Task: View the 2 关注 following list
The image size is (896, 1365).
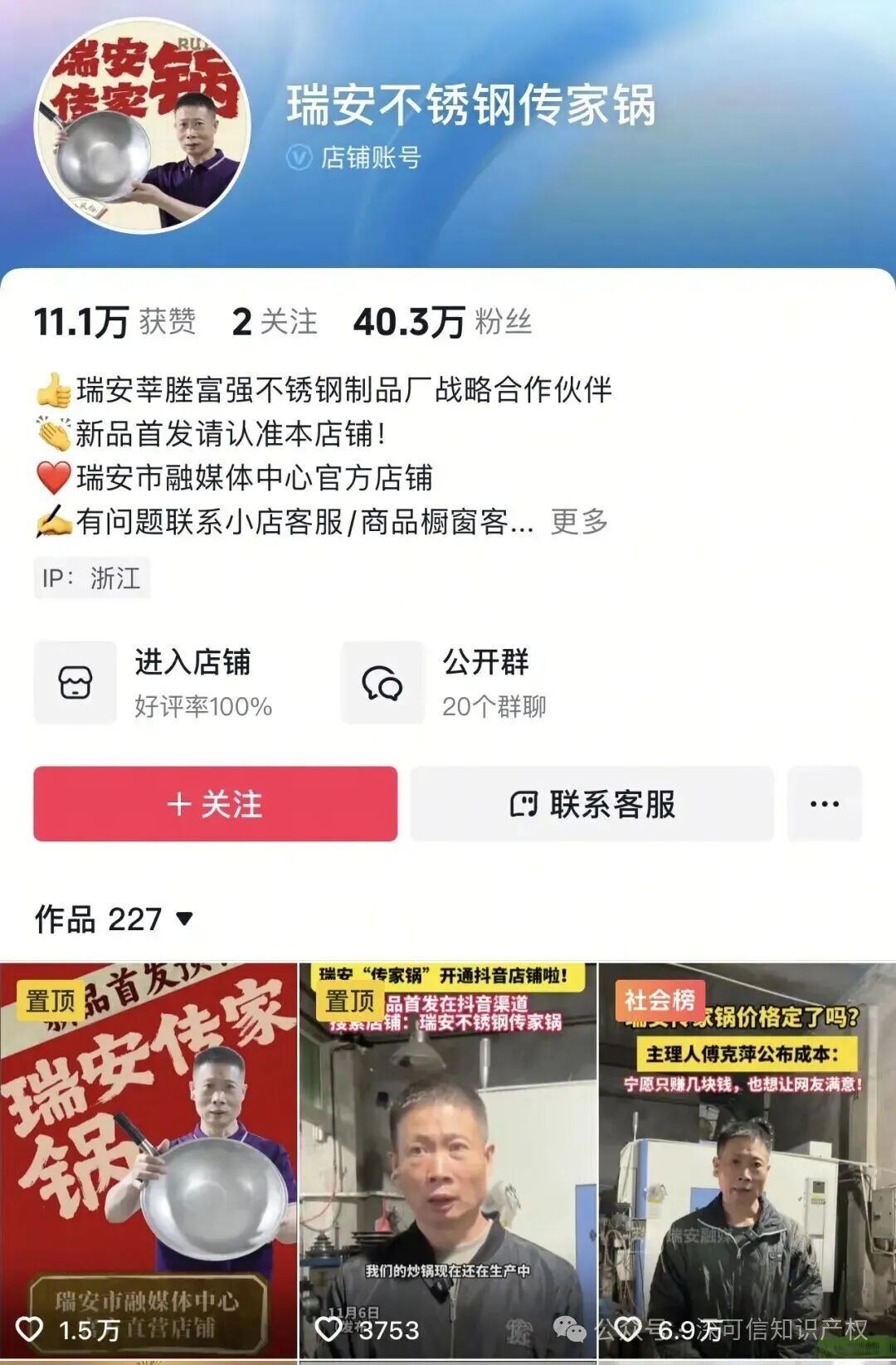Action: tap(275, 321)
